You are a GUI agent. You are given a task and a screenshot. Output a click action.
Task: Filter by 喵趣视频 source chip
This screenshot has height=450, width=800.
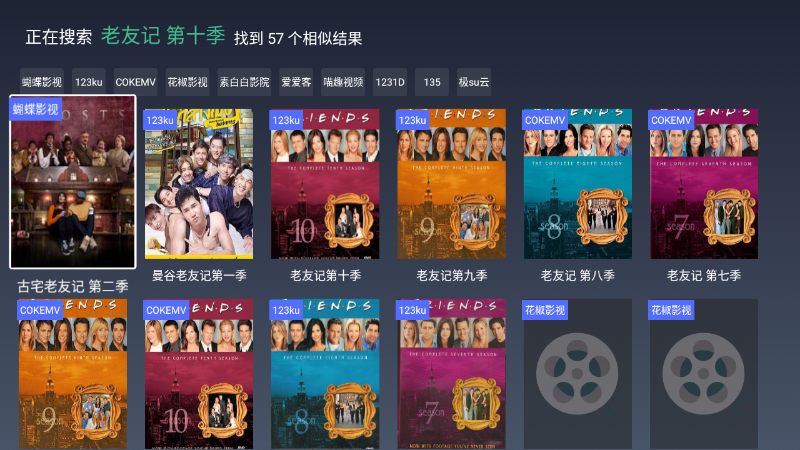coord(343,82)
